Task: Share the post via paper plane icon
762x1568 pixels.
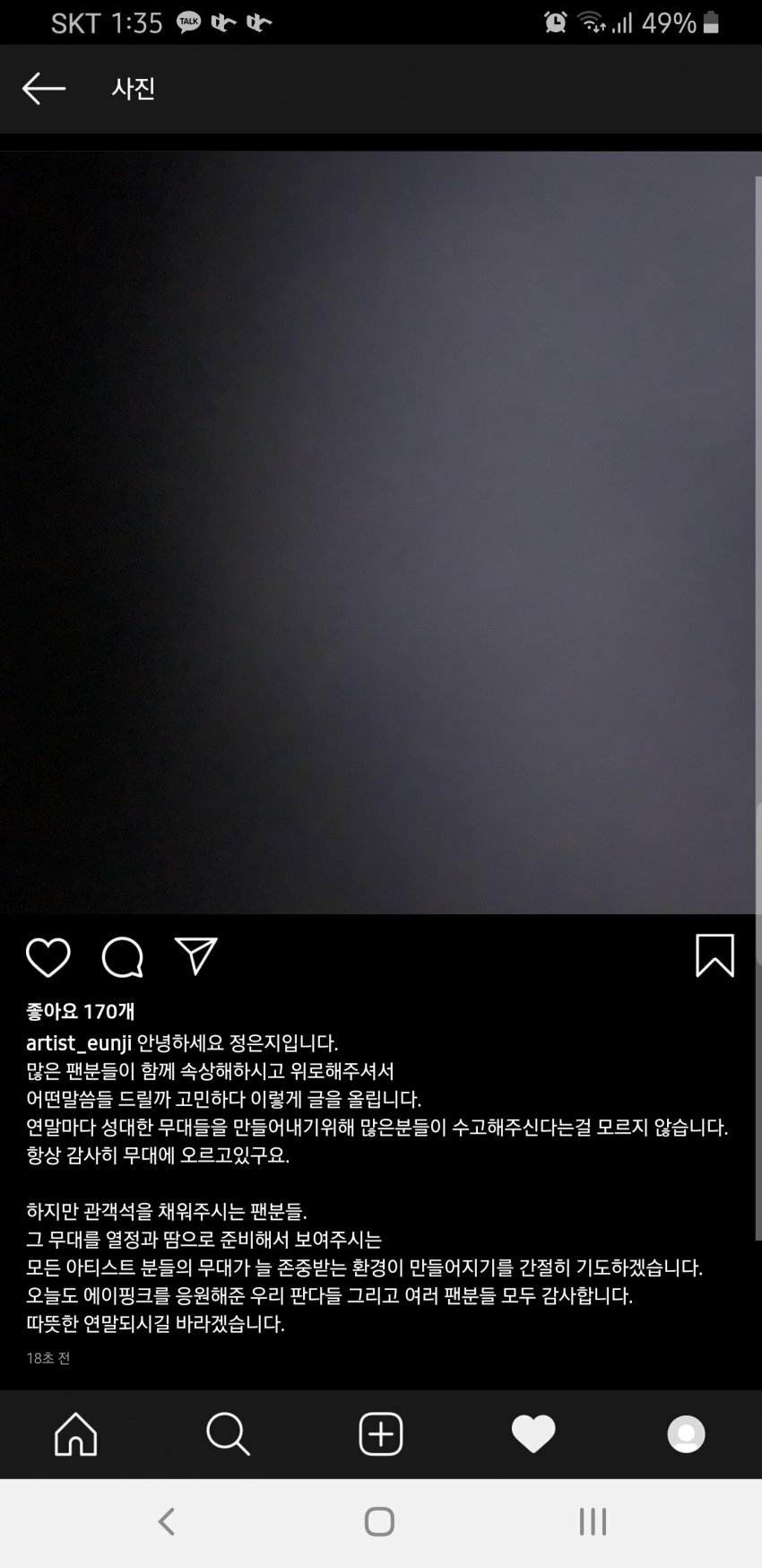Action: (x=196, y=956)
